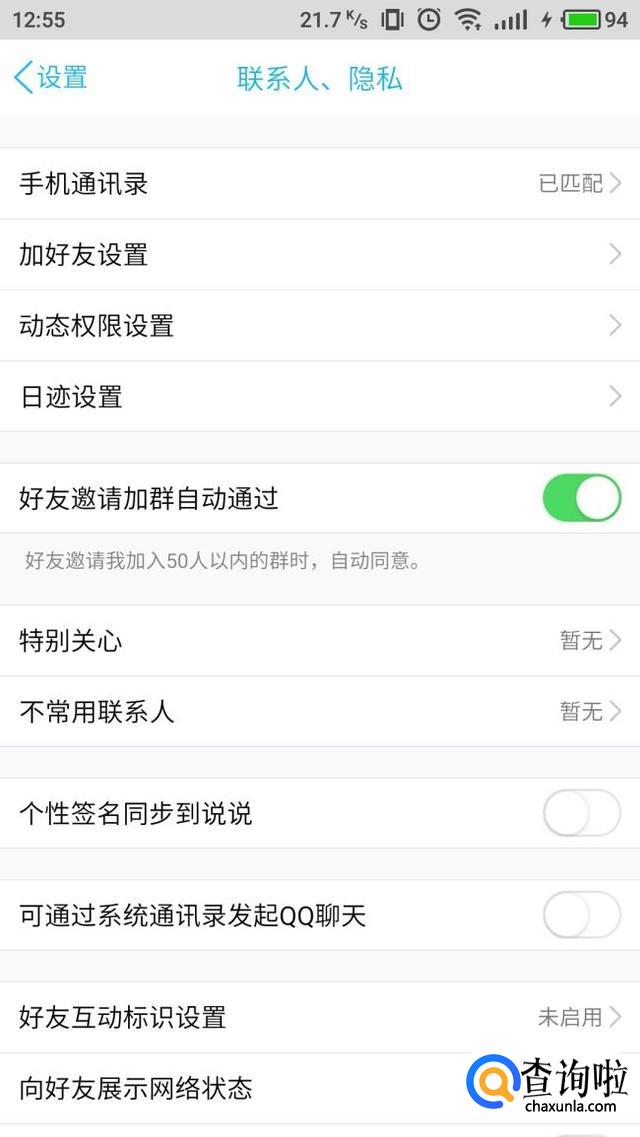Open 不常用联系人

[320, 711]
